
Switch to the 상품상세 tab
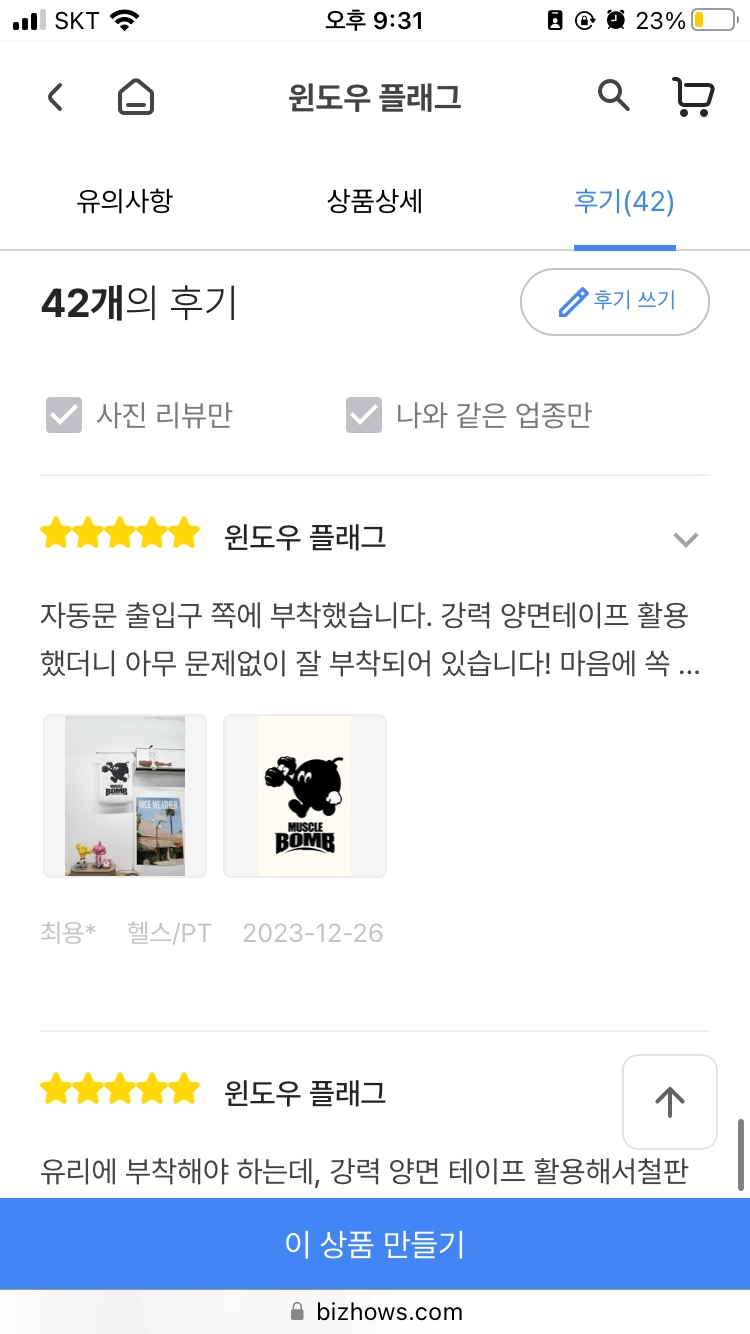(375, 201)
